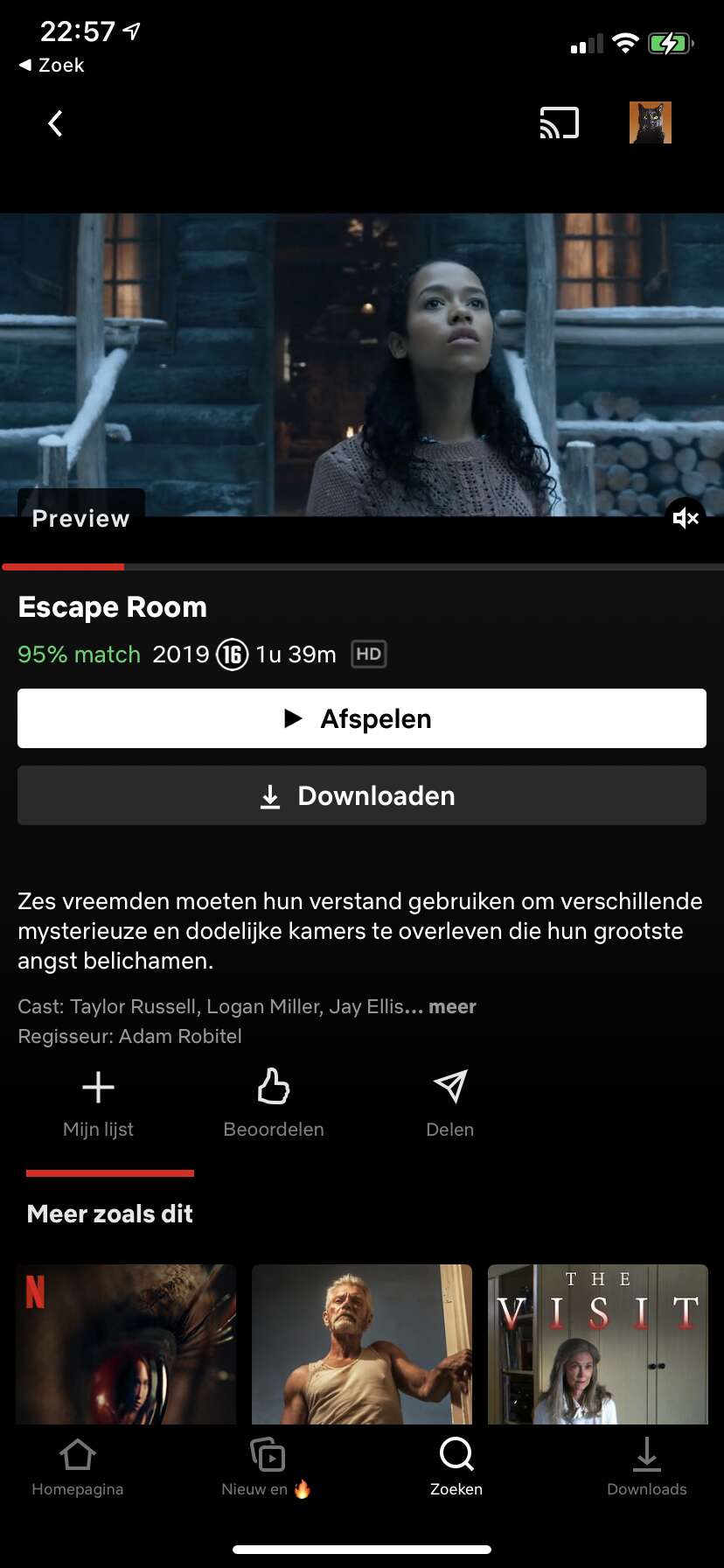Share the movie via Delen
The image size is (724, 1568).
click(x=450, y=1104)
